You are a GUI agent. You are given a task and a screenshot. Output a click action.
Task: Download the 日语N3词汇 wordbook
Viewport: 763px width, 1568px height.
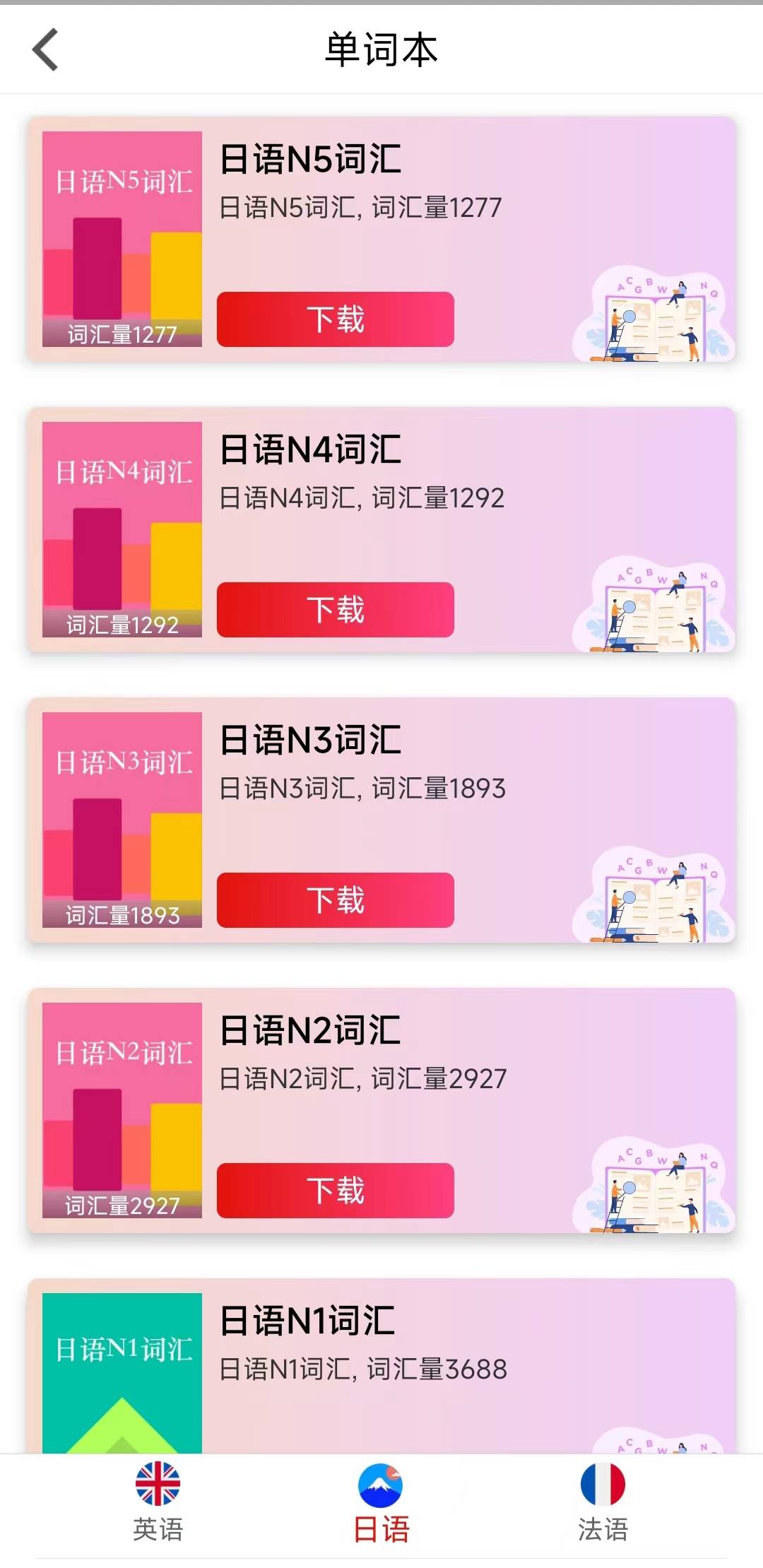(x=335, y=900)
